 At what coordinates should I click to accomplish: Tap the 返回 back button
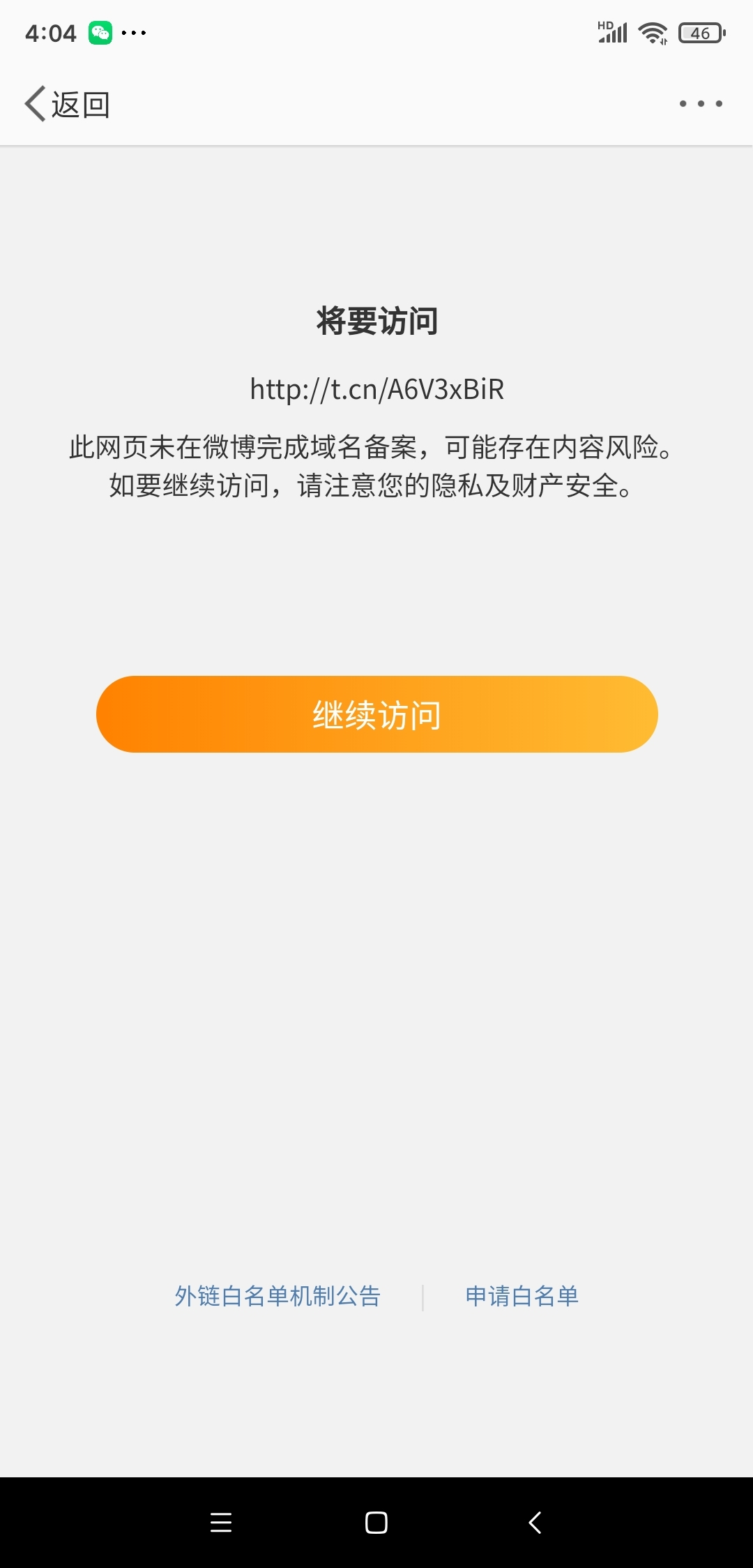[x=68, y=105]
